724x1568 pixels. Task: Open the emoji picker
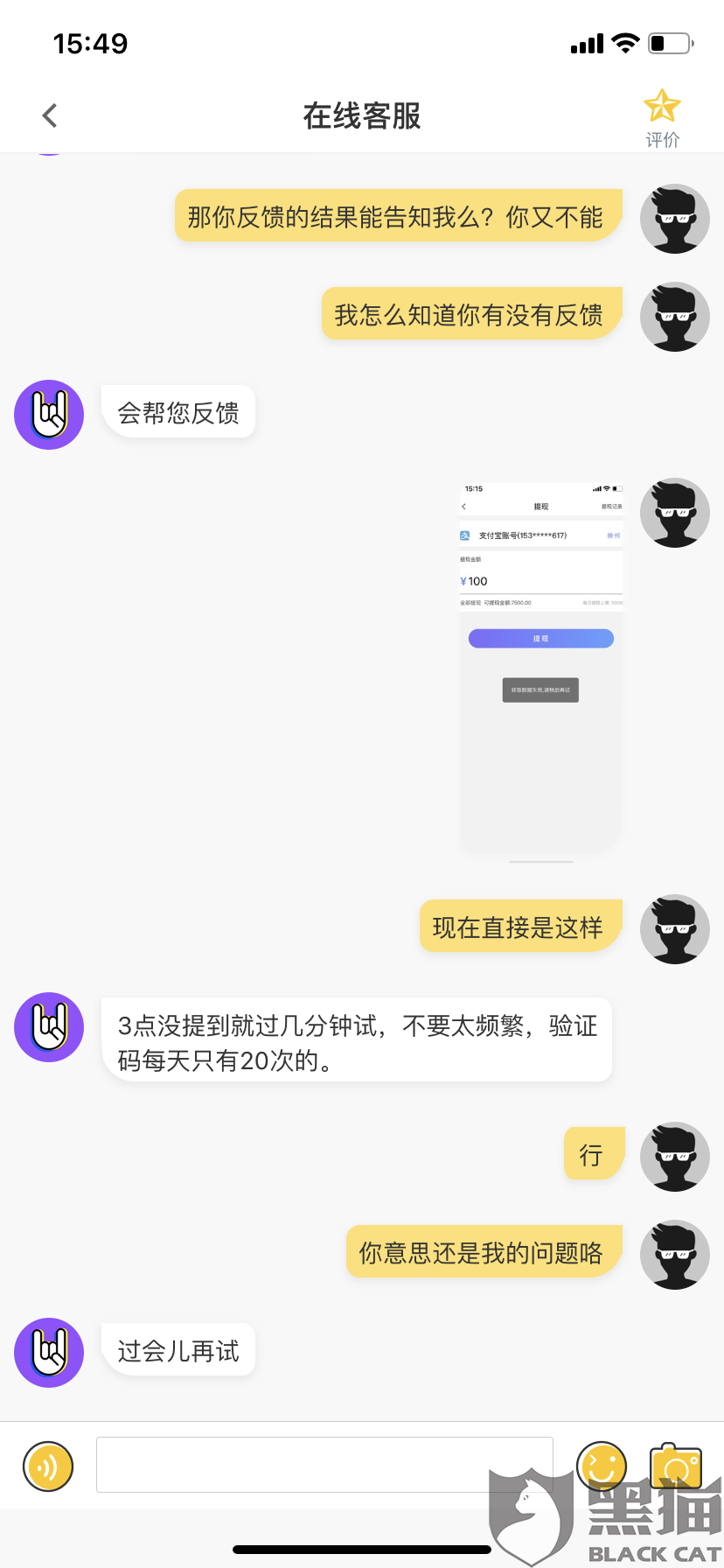(602, 1466)
